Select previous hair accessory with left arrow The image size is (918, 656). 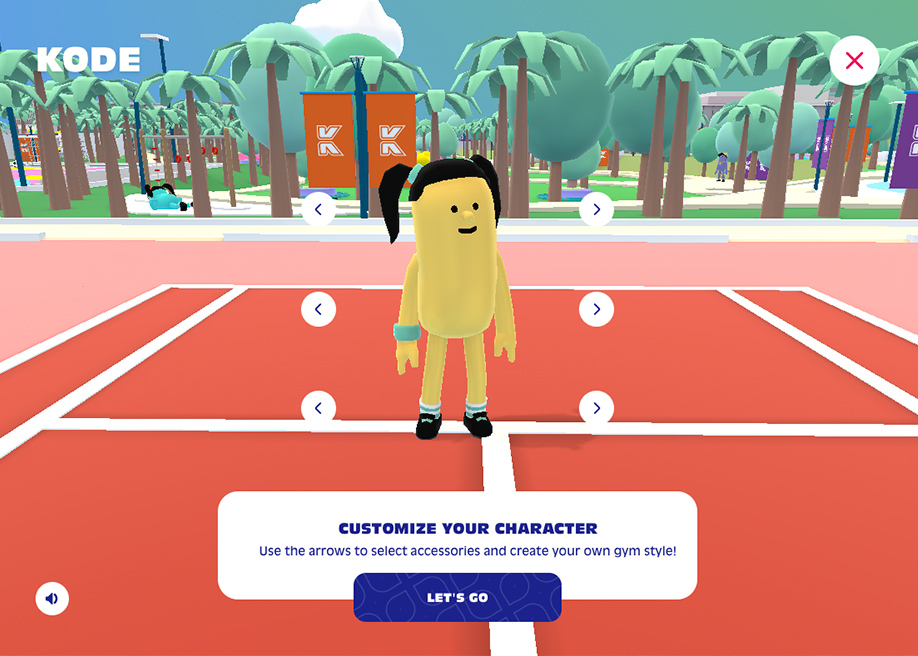pyautogui.click(x=318, y=209)
